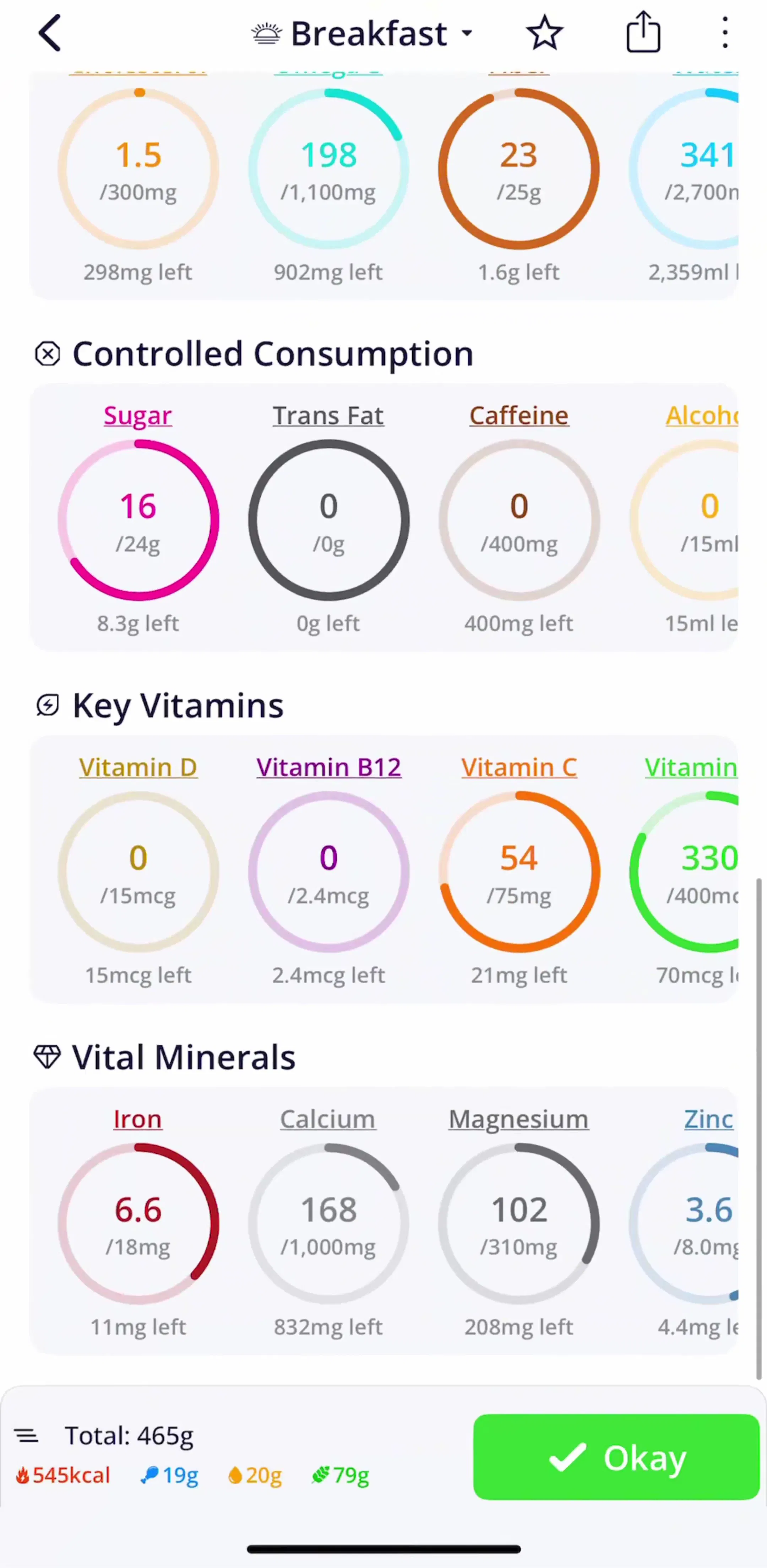Open the three-dot overflow menu
Image resolution: width=767 pixels, height=1568 pixels.
click(725, 33)
